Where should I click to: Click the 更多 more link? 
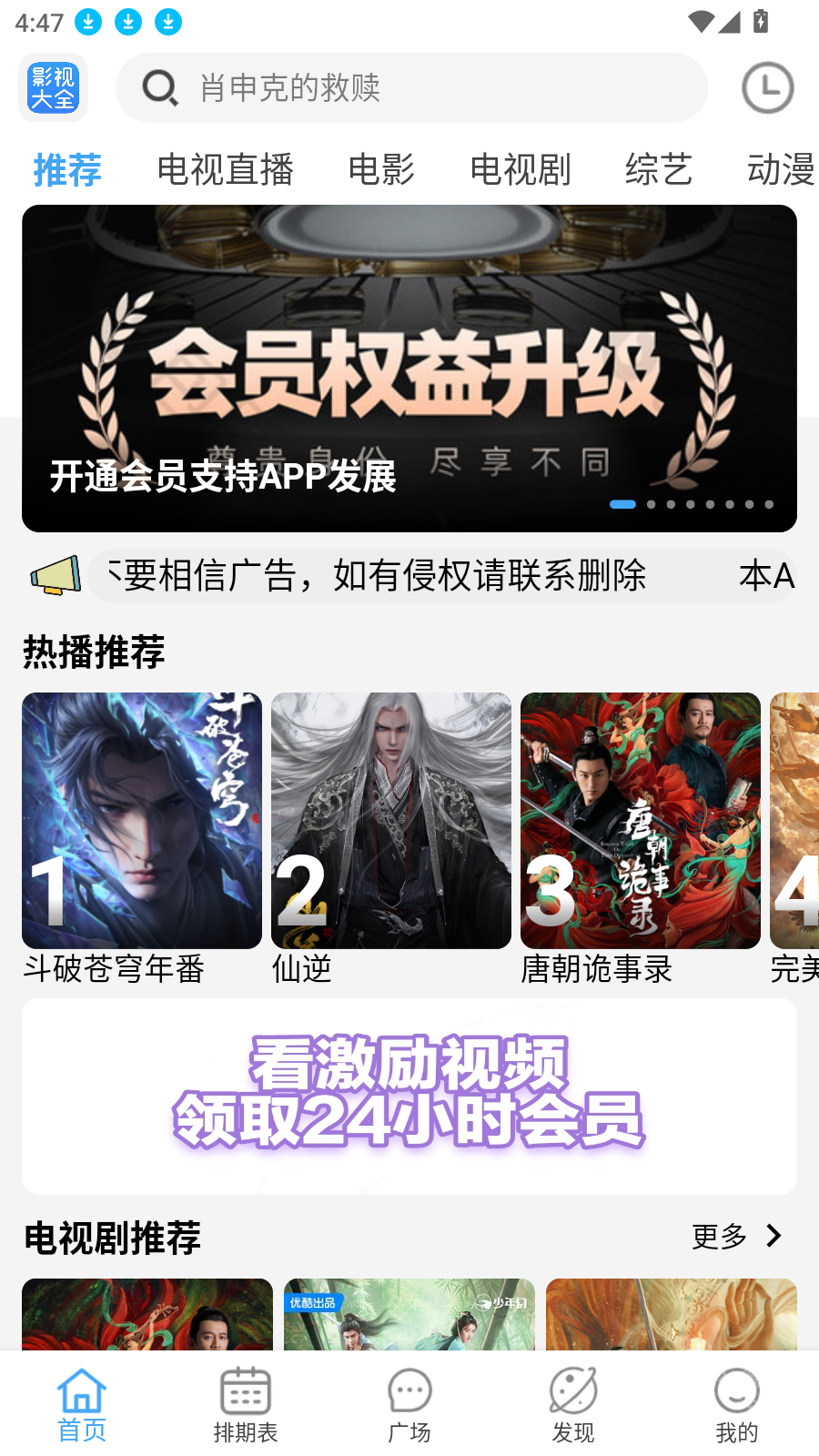[719, 1237]
